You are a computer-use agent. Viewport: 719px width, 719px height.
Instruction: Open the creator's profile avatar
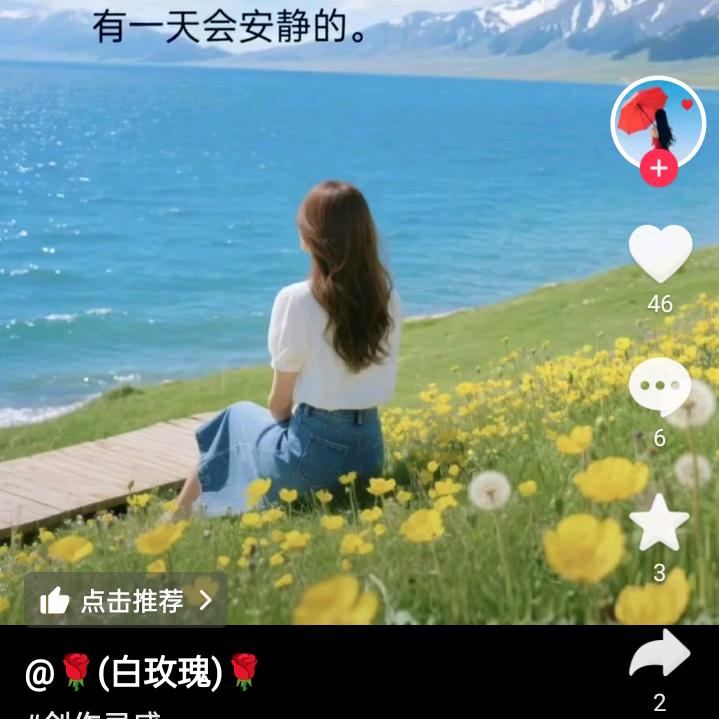(658, 120)
